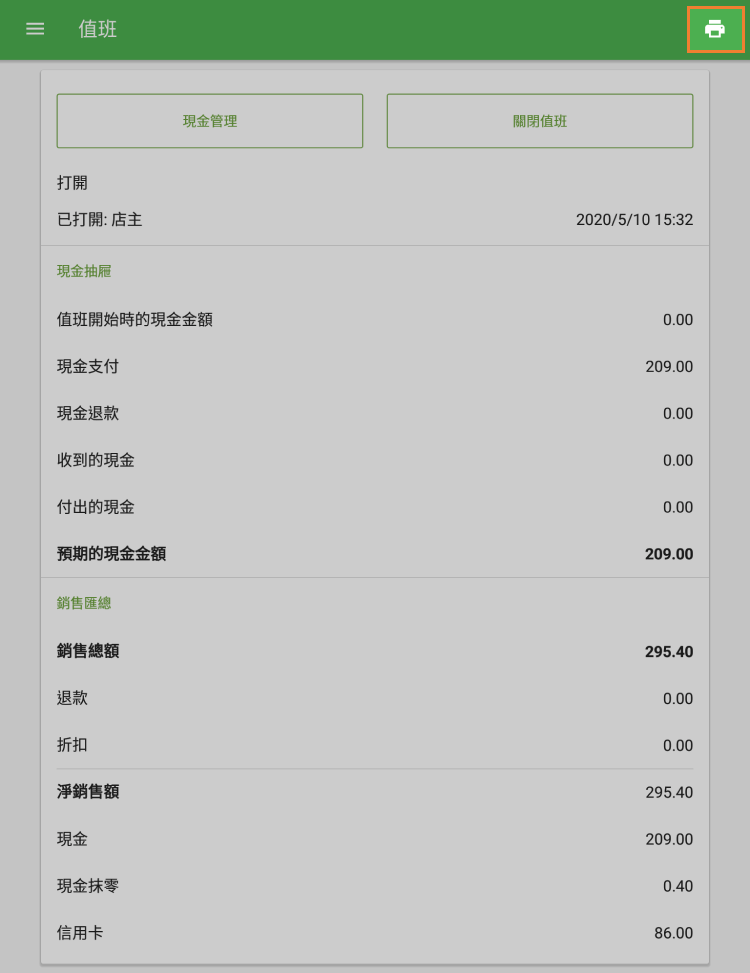This screenshot has width=750, height=973.
Task: Select the 現金抽屜 section header
Action: coord(83,271)
